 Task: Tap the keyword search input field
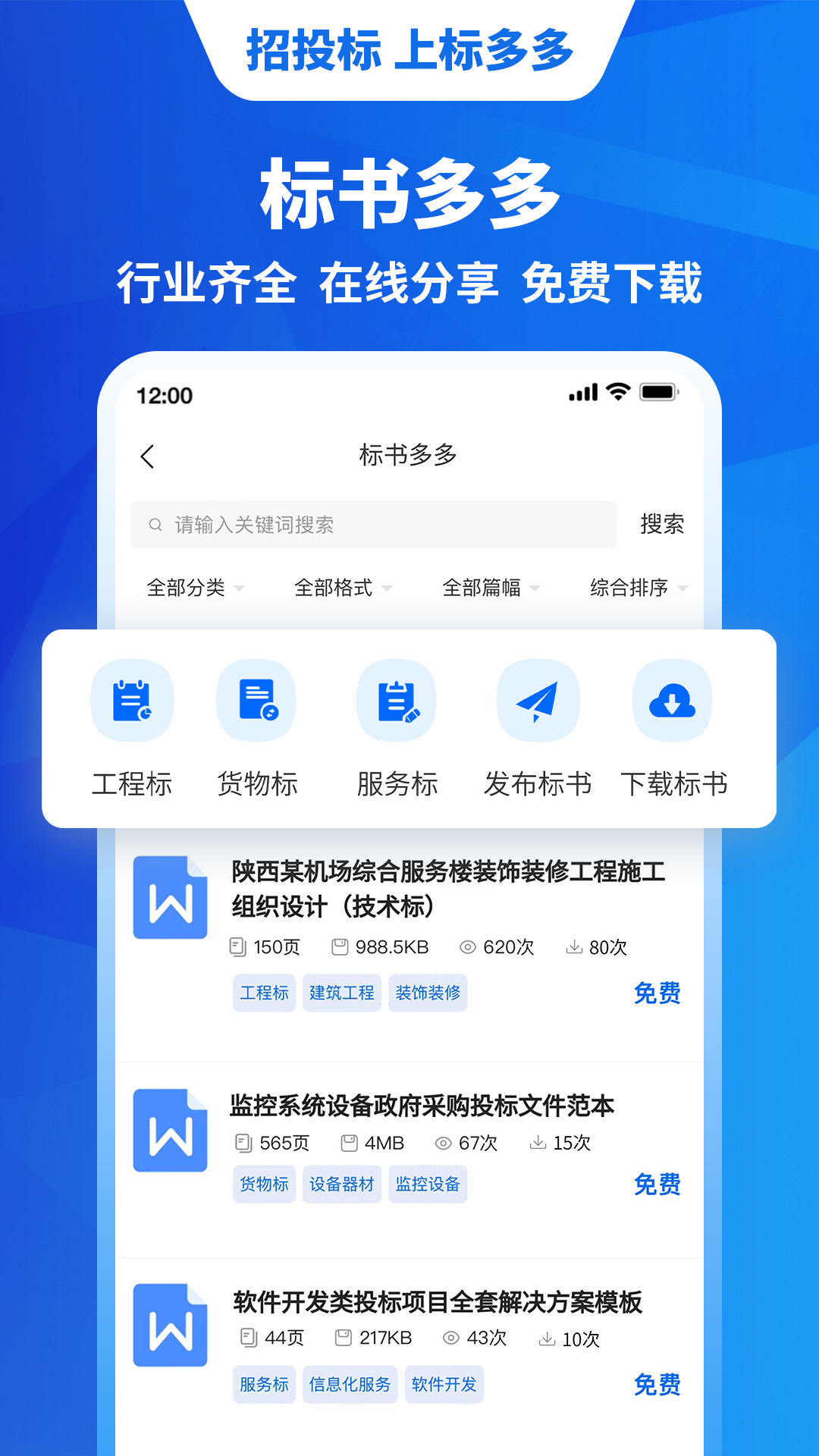[x=341, y=523]
